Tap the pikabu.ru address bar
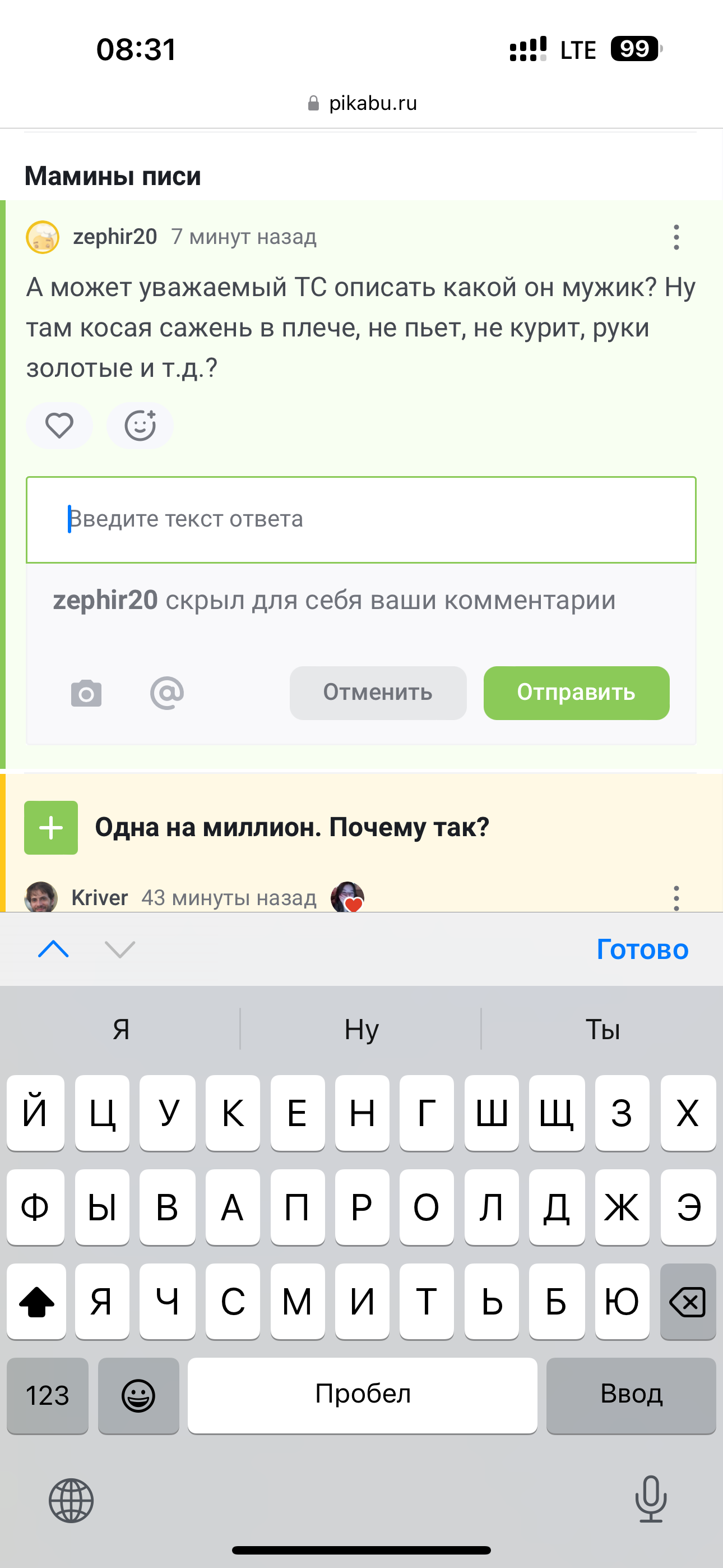 click(361, 103)
